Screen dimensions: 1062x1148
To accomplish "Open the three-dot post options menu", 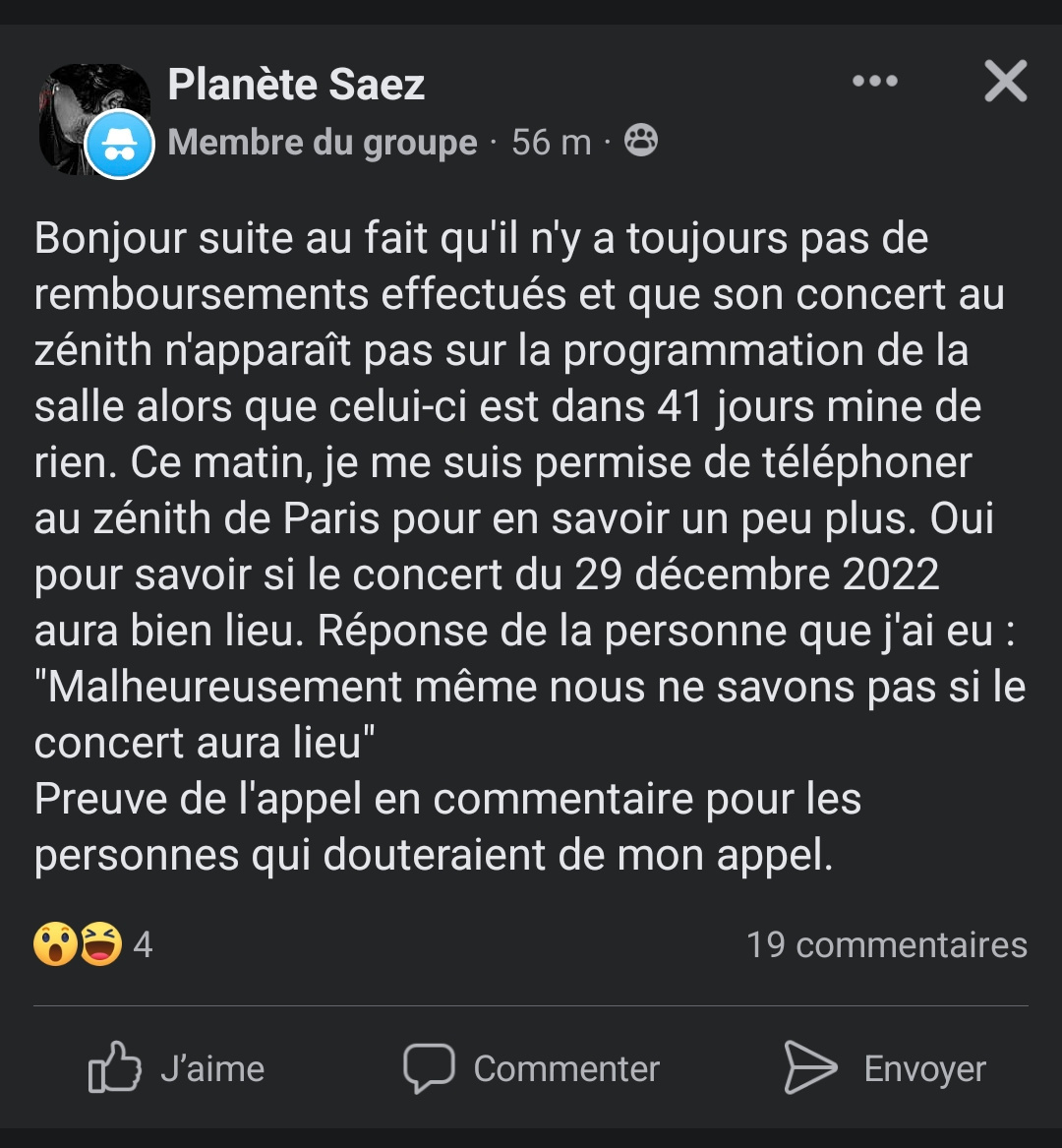I will pos(874,82).
